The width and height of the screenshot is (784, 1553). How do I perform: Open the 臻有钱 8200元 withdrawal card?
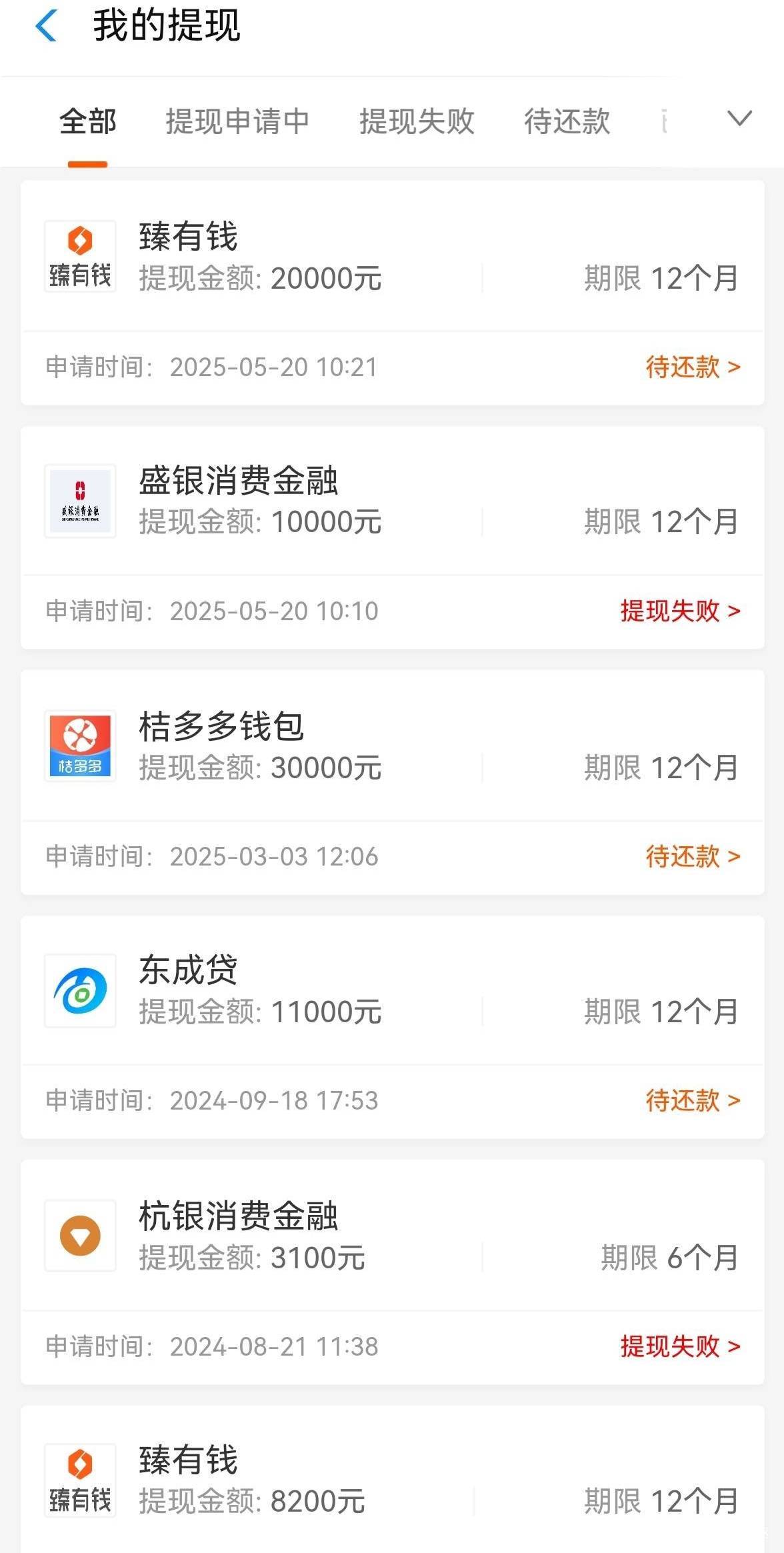[393, 1480]
